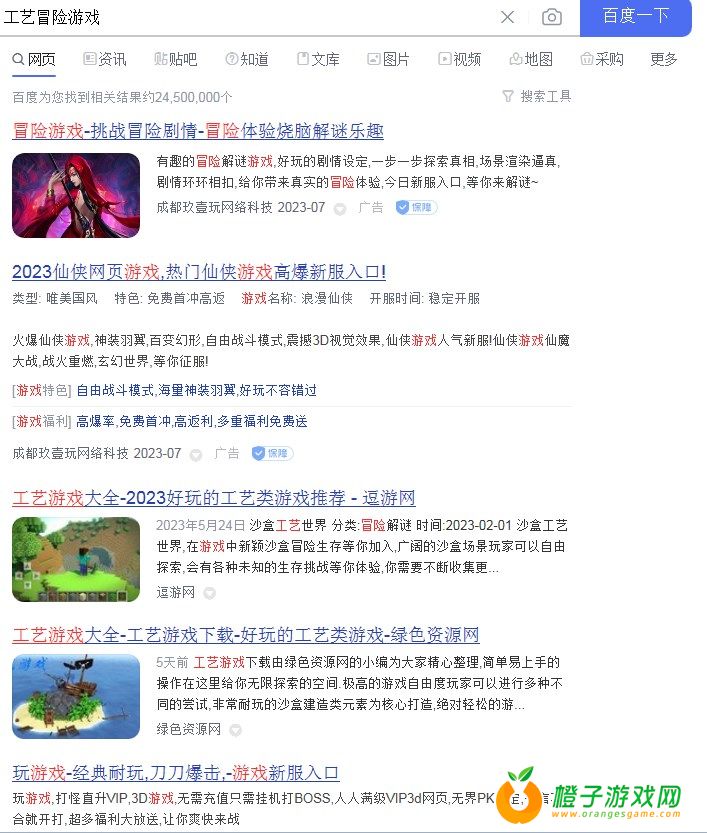Open camera image search
This screenshot has height=833, width=707.
551,17
